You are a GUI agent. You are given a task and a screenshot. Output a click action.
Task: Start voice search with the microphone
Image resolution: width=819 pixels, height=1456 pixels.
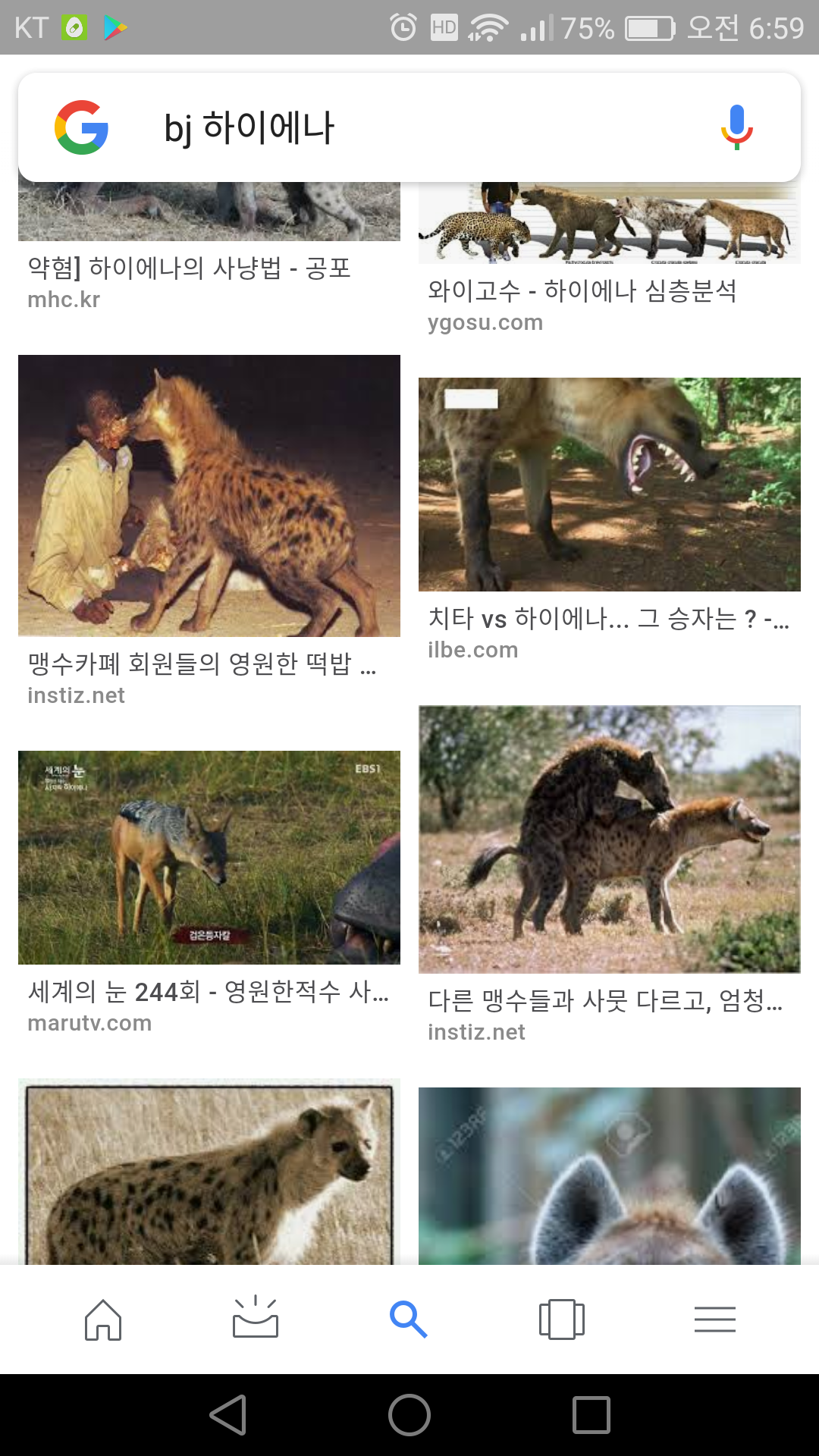736,127
